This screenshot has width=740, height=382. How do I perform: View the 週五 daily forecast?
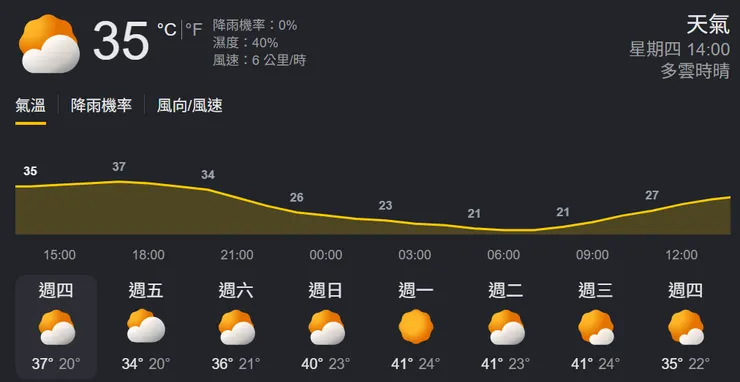click(x=146, y=327)
